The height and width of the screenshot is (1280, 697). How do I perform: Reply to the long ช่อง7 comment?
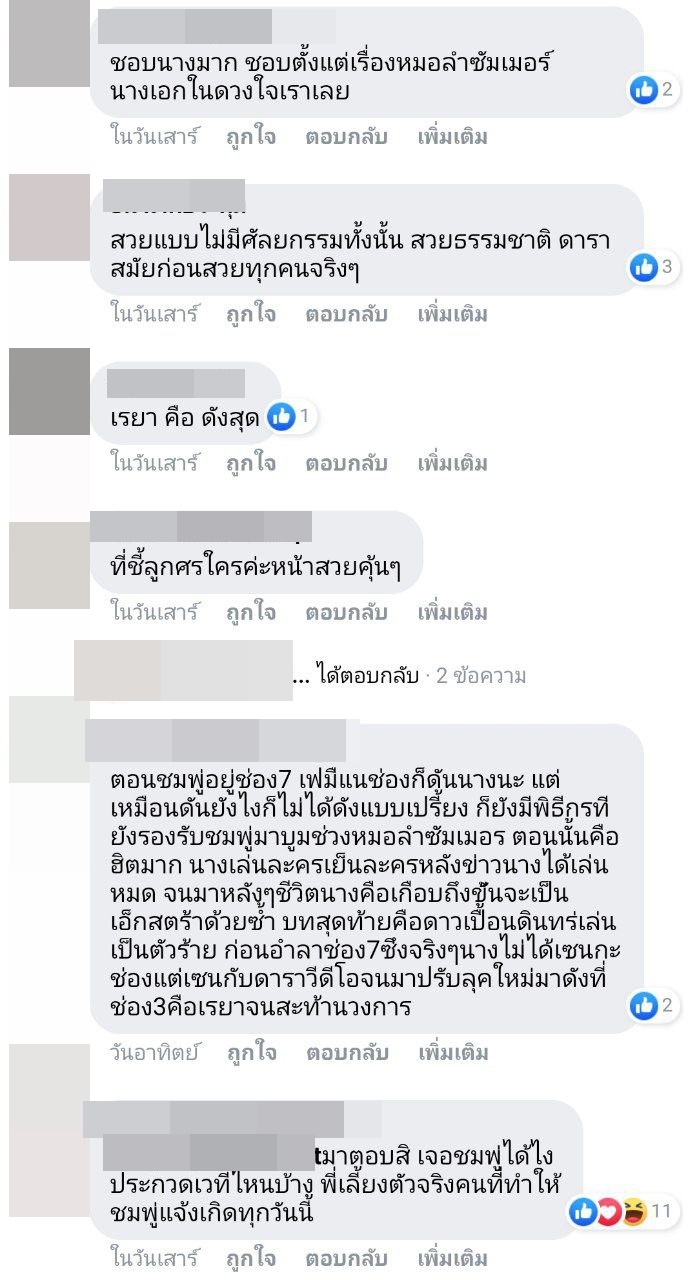click(346, 1053)
